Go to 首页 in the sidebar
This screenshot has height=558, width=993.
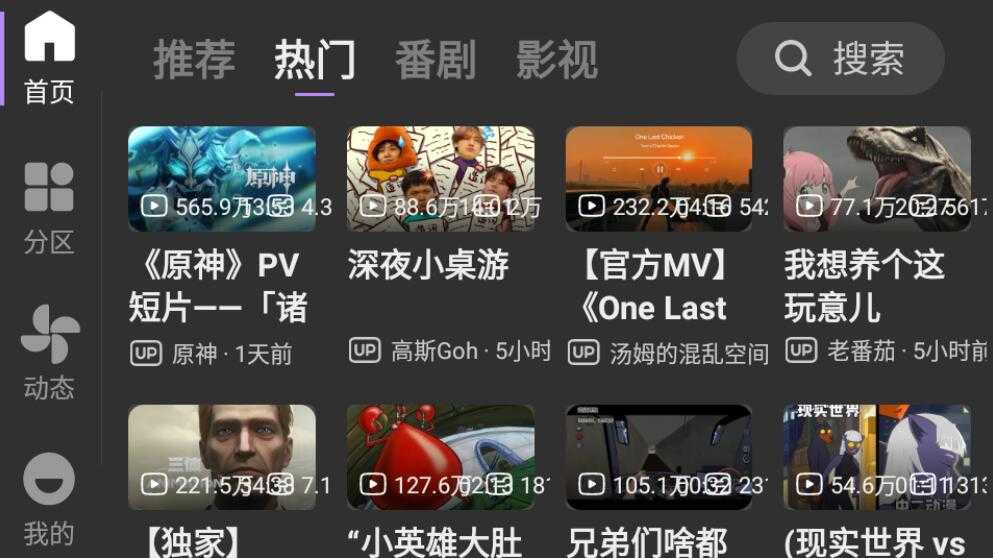[x=49, y=58]
